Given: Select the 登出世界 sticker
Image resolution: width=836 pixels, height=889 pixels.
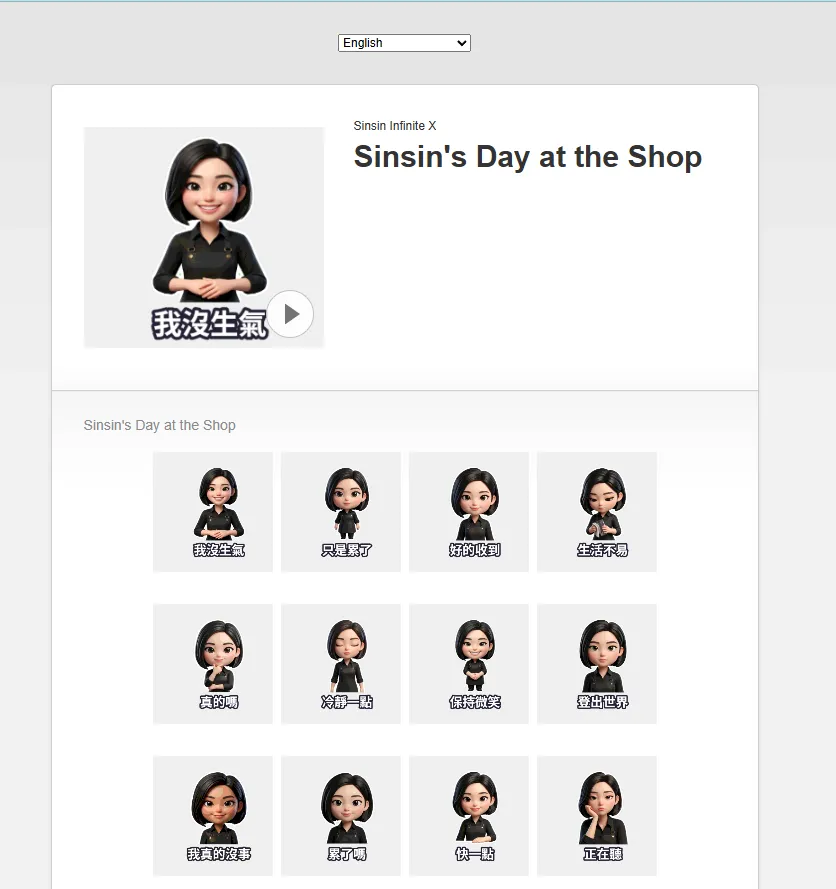Looking at the screenshot, I should (597, 664).
